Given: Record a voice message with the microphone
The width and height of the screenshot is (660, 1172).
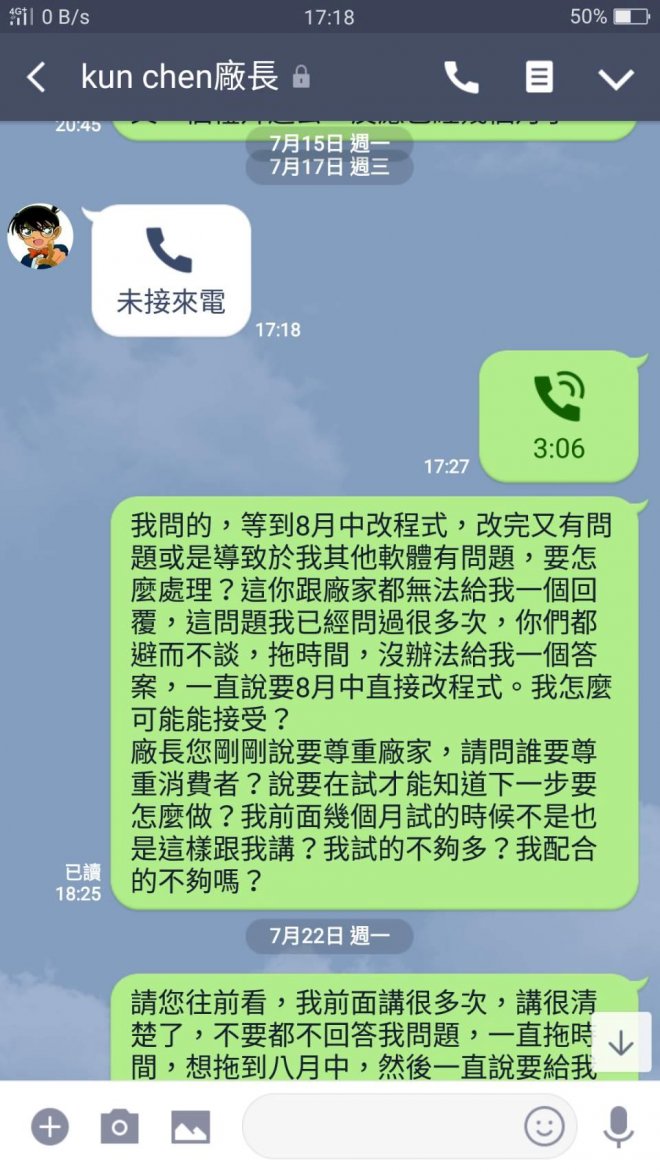Looking at the screenshot, I should 618,1127.
